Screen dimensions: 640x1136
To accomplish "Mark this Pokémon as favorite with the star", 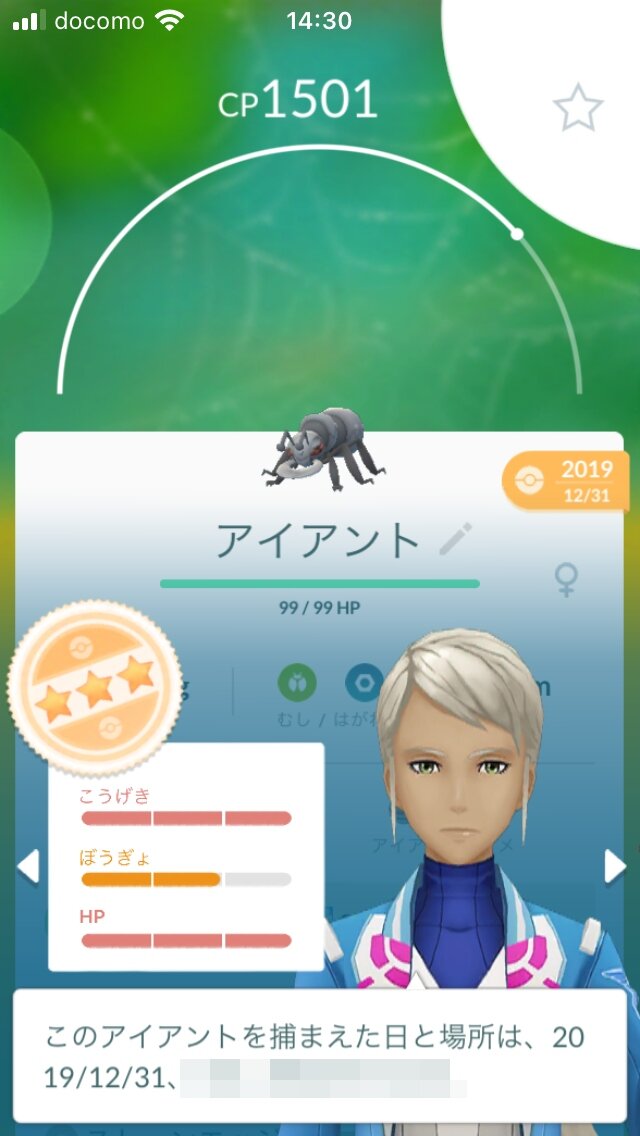I will pos(578,108).
